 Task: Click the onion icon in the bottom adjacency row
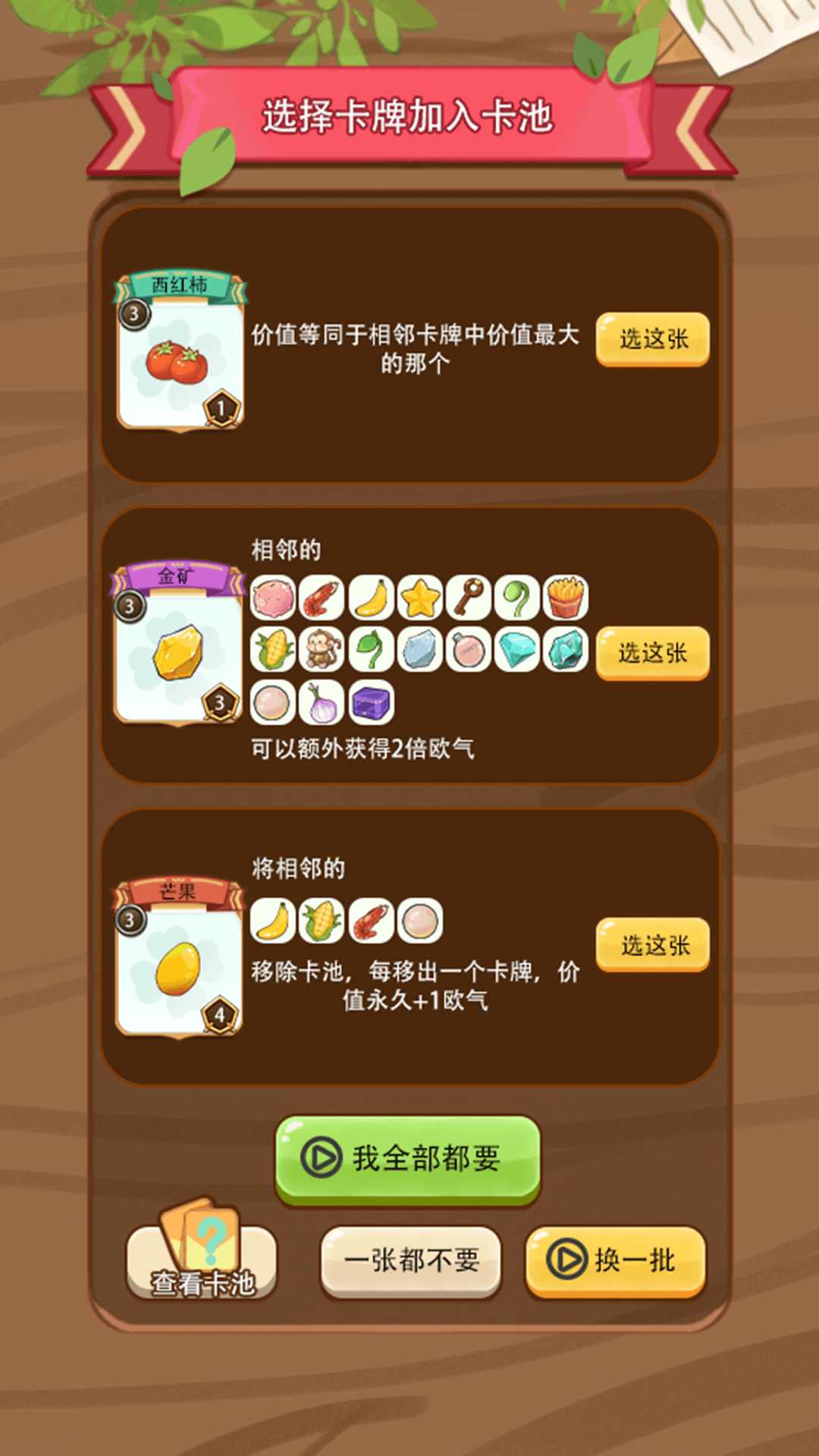click(x=322, y=703)
